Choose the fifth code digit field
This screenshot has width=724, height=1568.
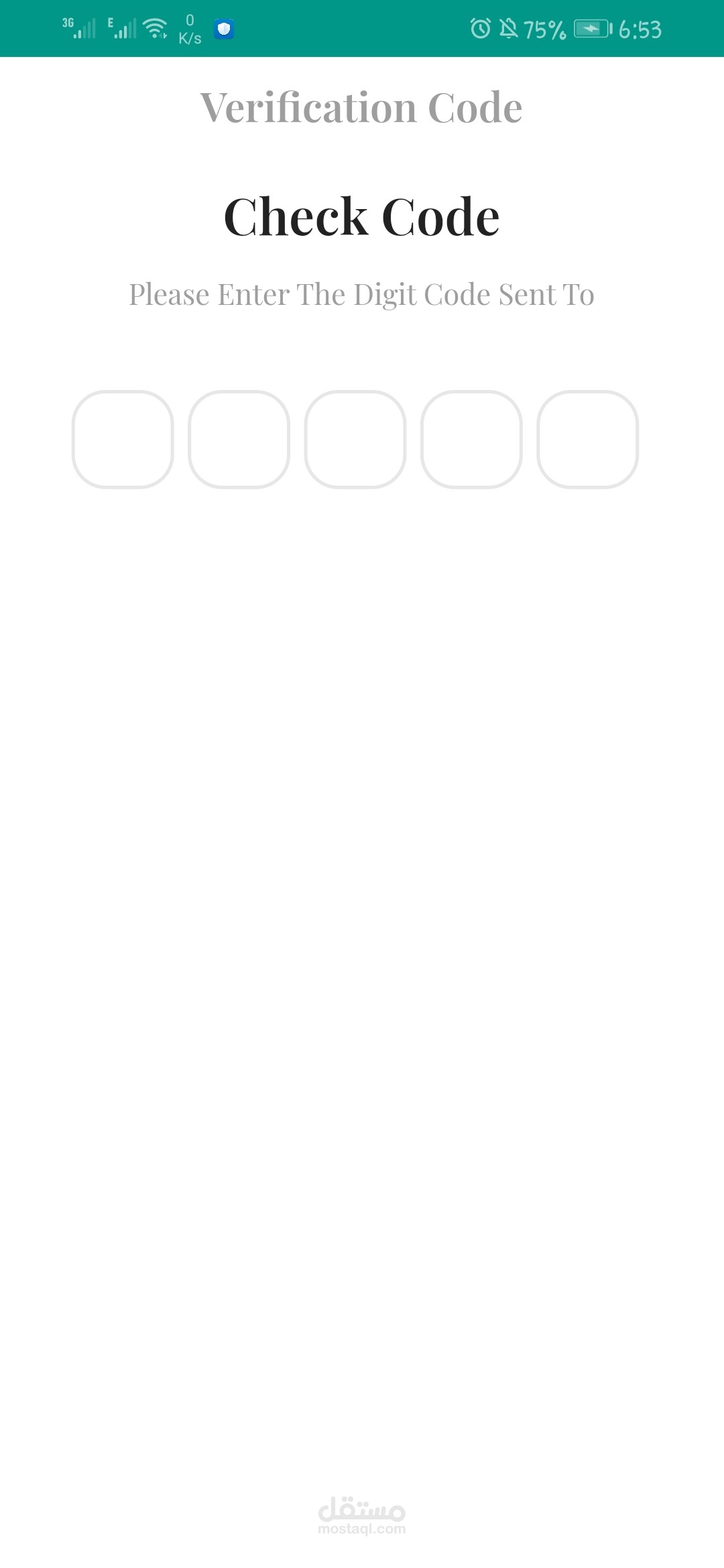(x=588, y=440)
